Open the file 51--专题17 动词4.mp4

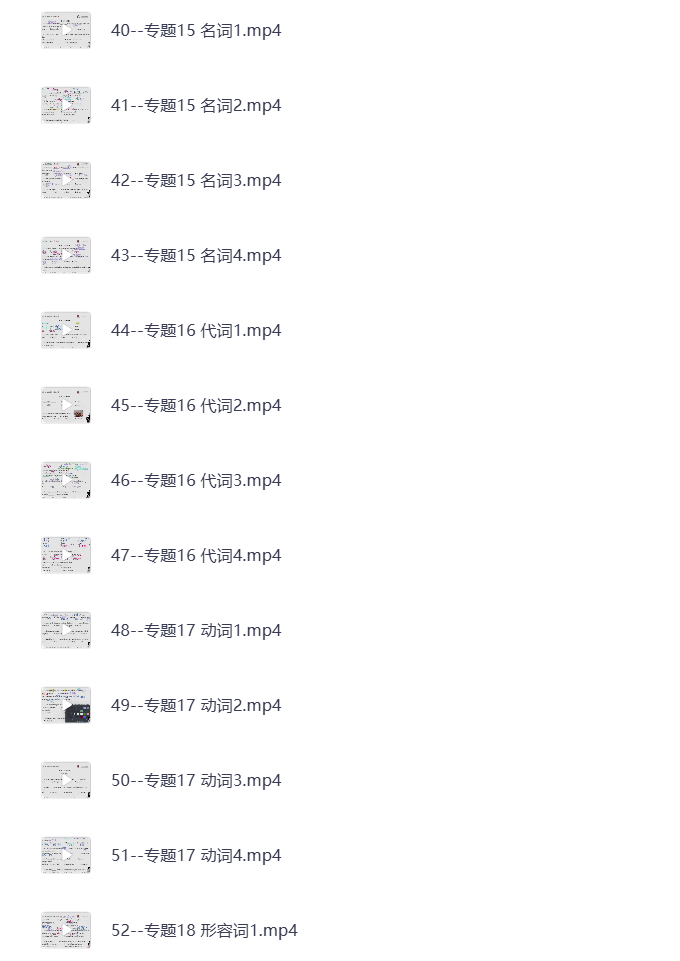pos(196,856)
